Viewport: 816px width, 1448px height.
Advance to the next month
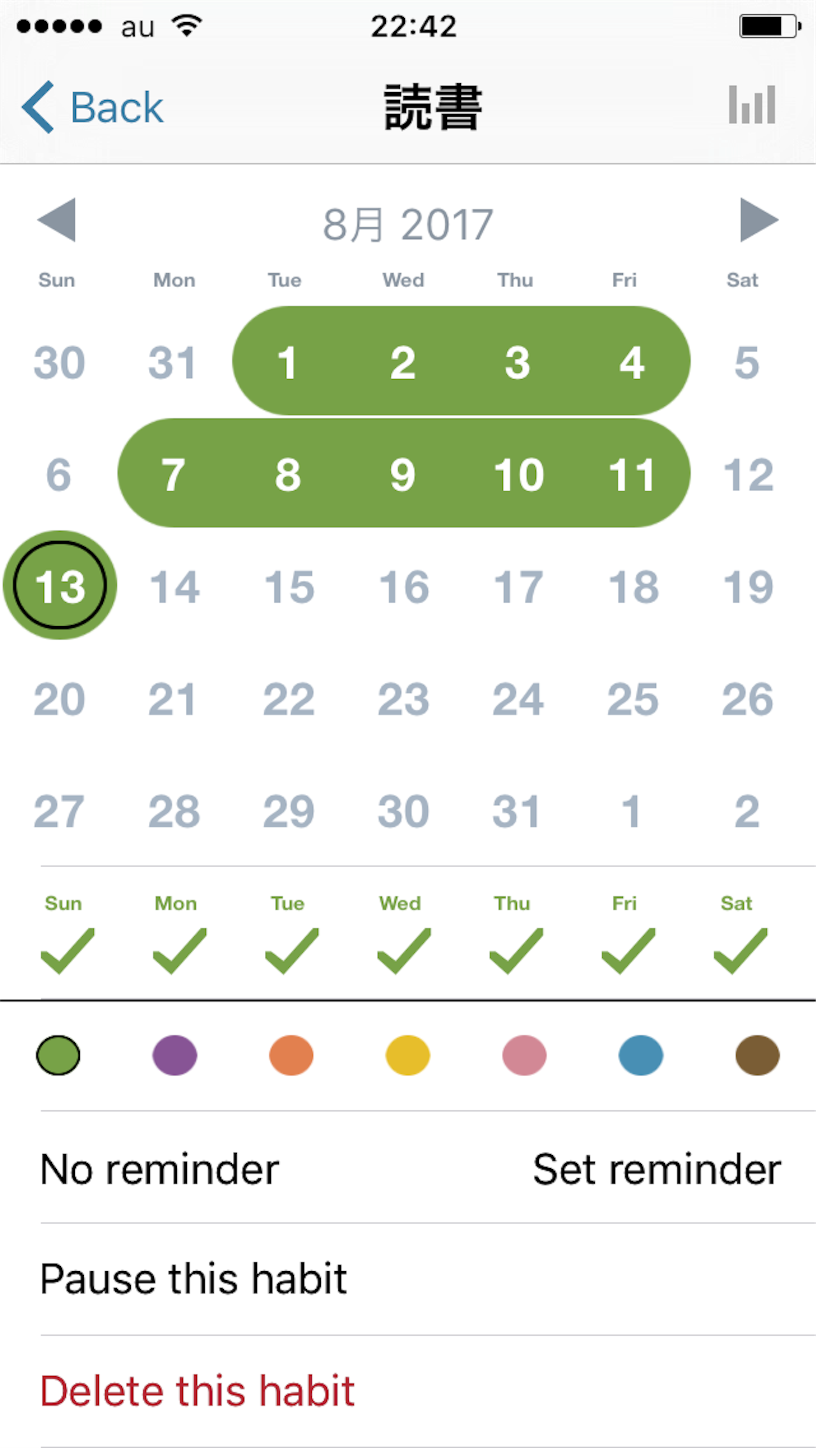click(759, 221)
